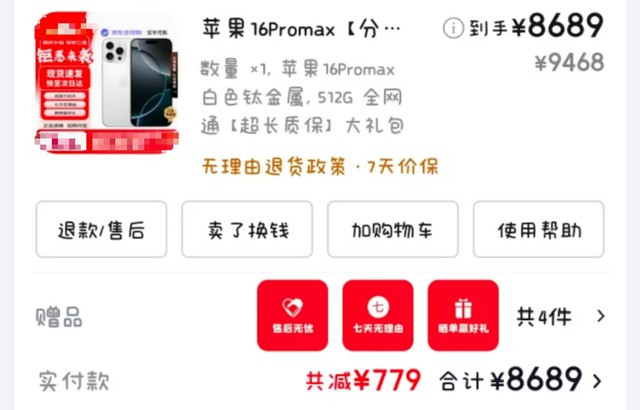Screen dimensions: 640x410
Task: Expand the 实付款 payment details chevron
Action: 598,381
